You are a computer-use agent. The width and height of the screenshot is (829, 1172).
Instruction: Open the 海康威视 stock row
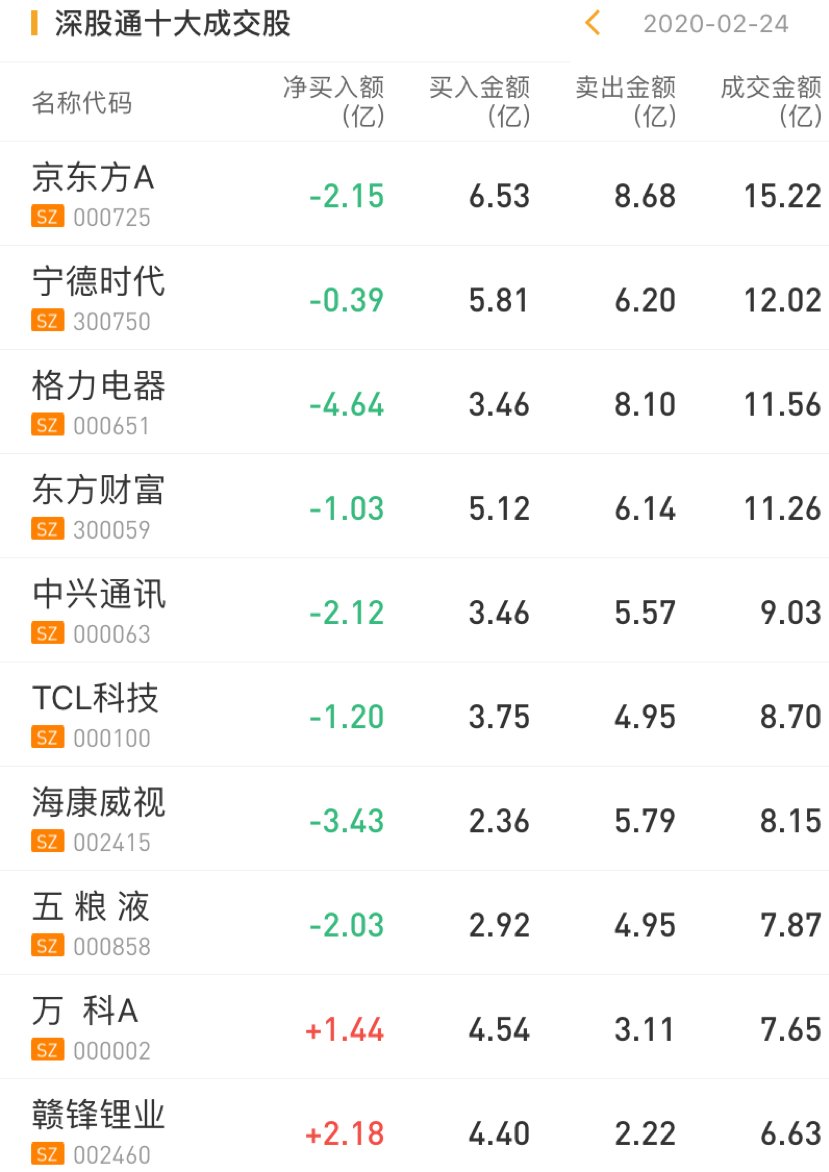point(98,803)
